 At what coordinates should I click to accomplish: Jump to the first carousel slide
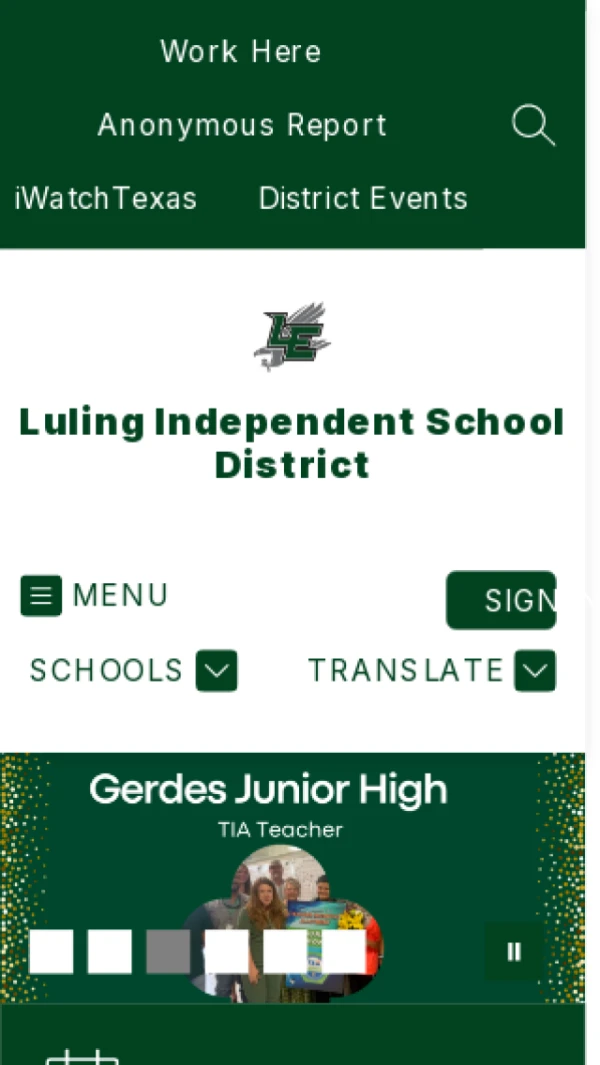click(51, 951)
